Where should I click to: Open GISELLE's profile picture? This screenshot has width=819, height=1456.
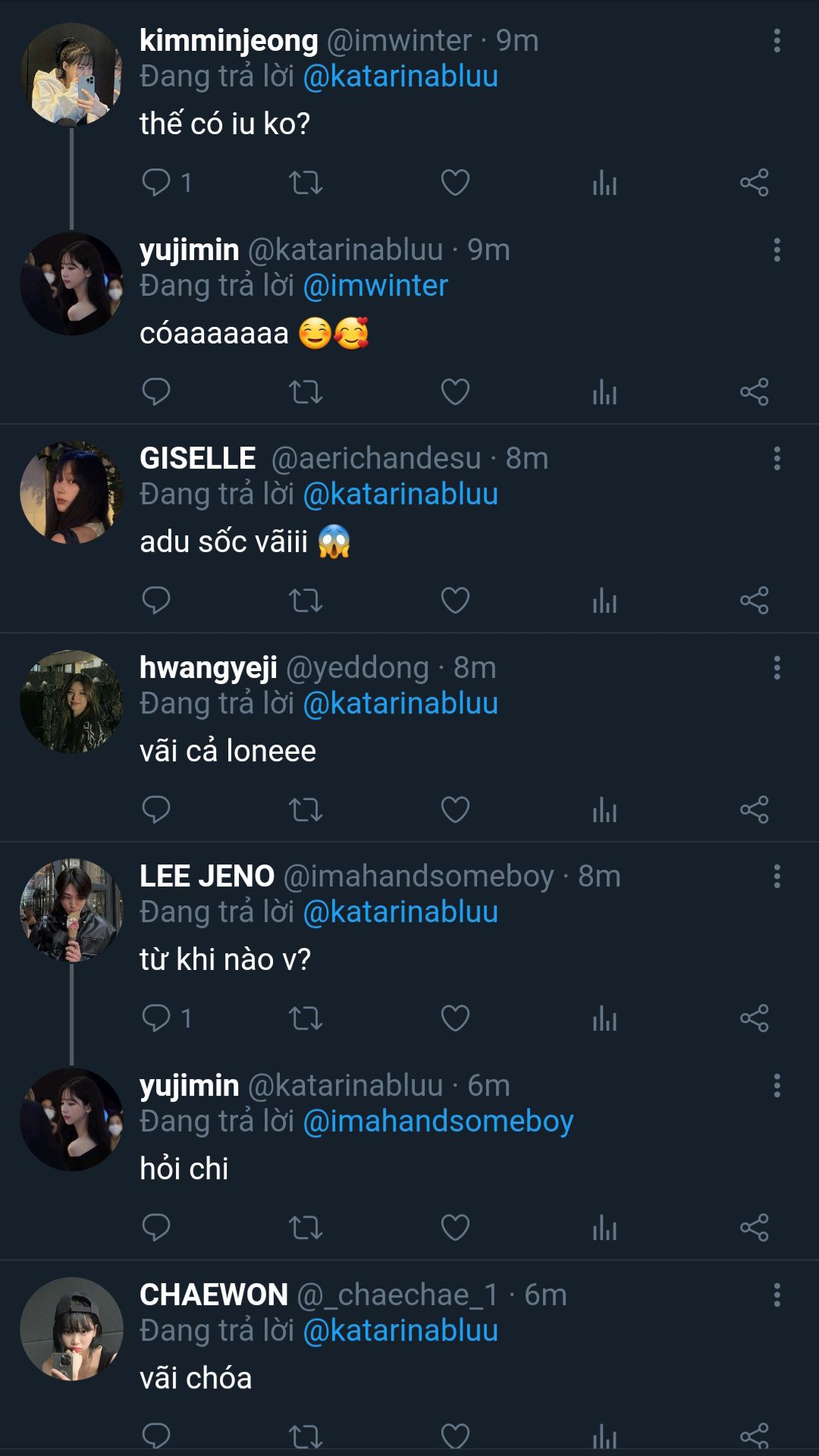point(71,493)
